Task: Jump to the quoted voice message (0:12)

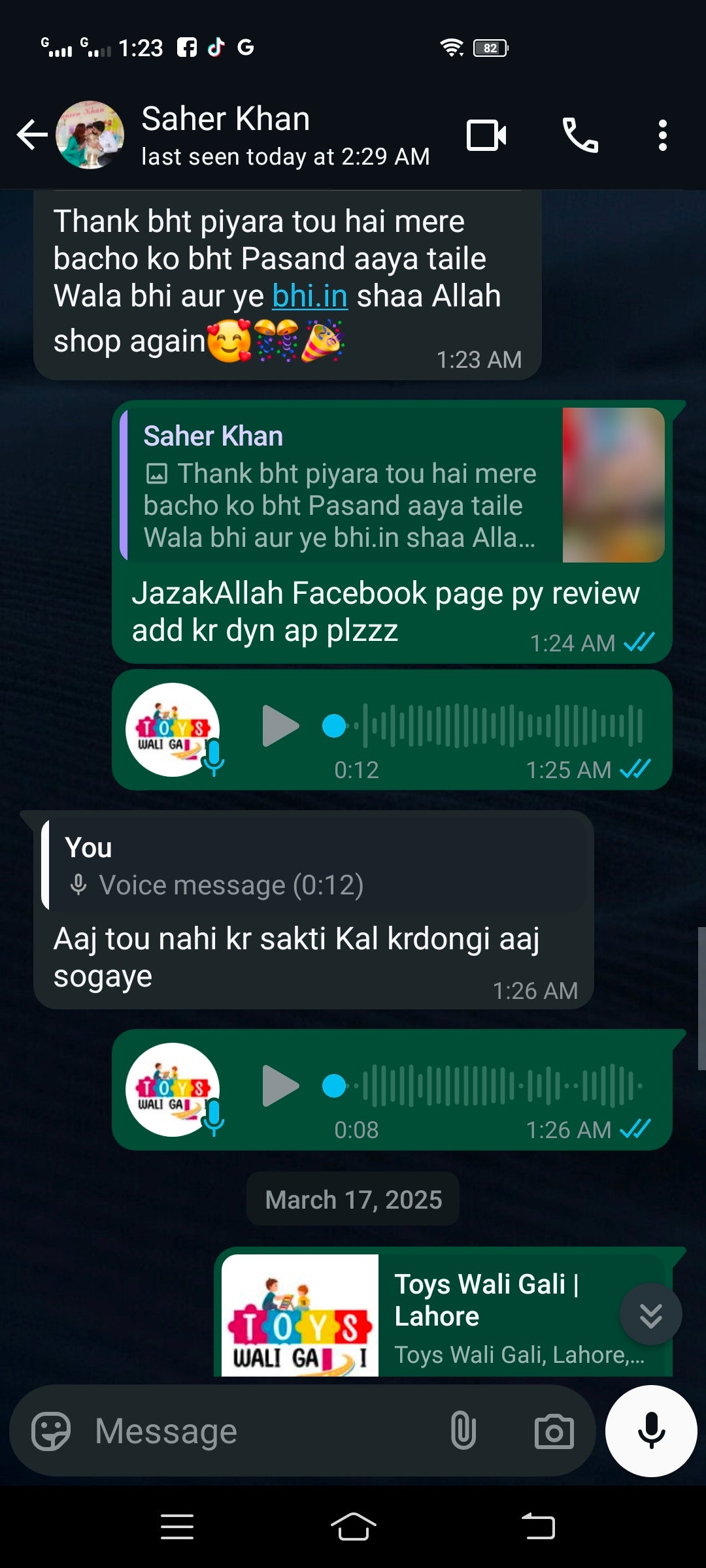Action: (314, 866)
